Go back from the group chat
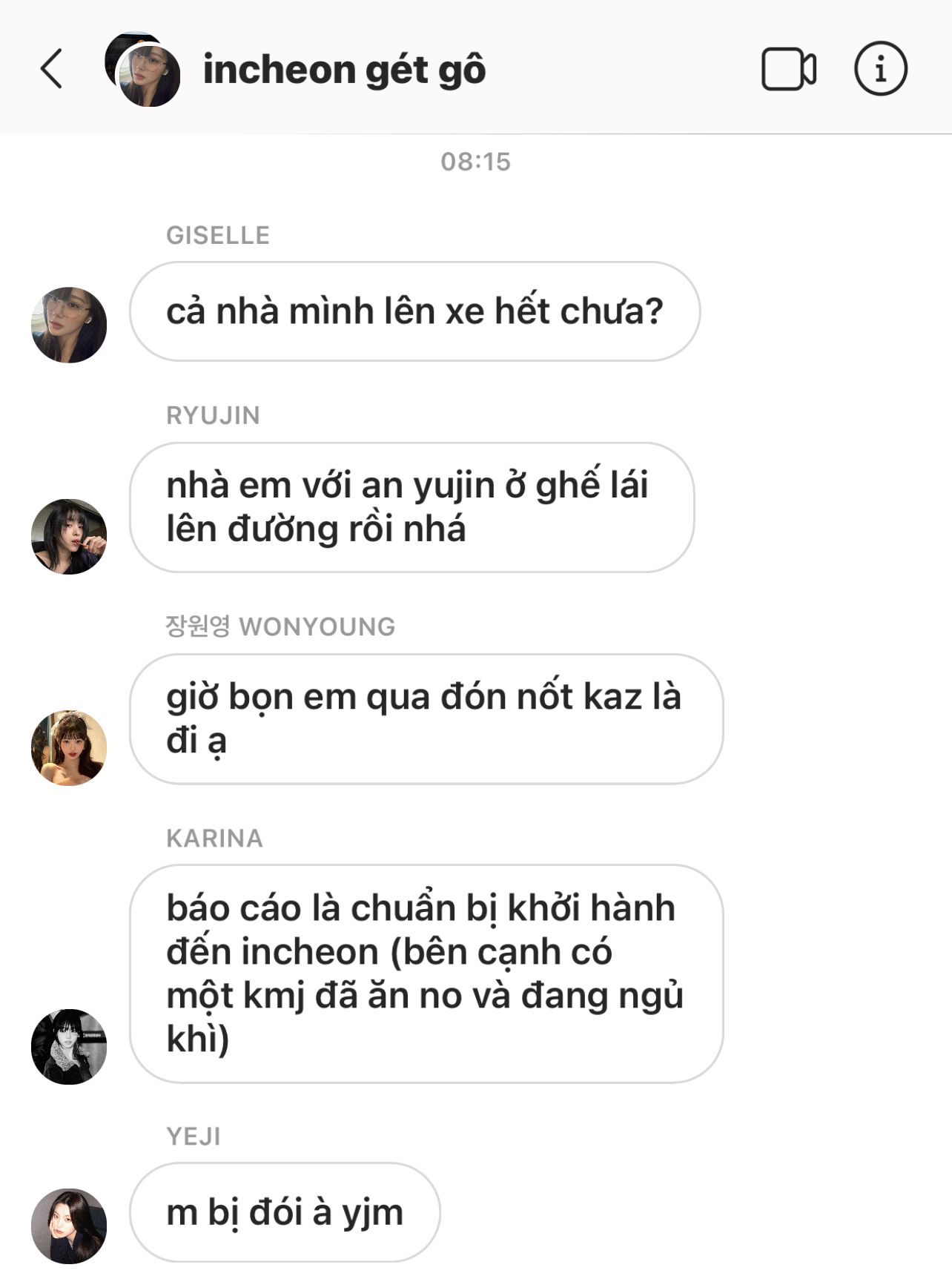This screenshot has width=952, height=1276. 51,70
